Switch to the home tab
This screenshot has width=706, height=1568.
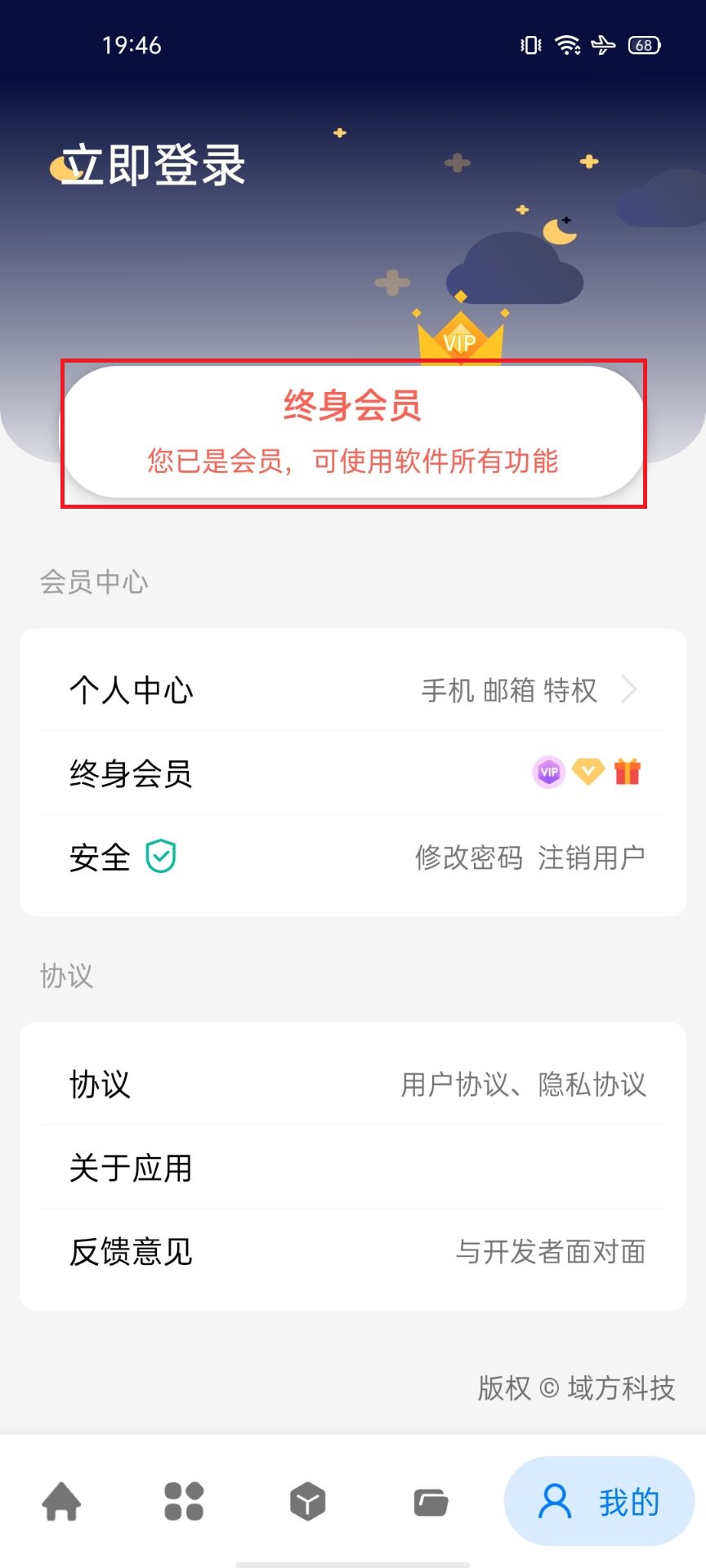(62, 1501)
